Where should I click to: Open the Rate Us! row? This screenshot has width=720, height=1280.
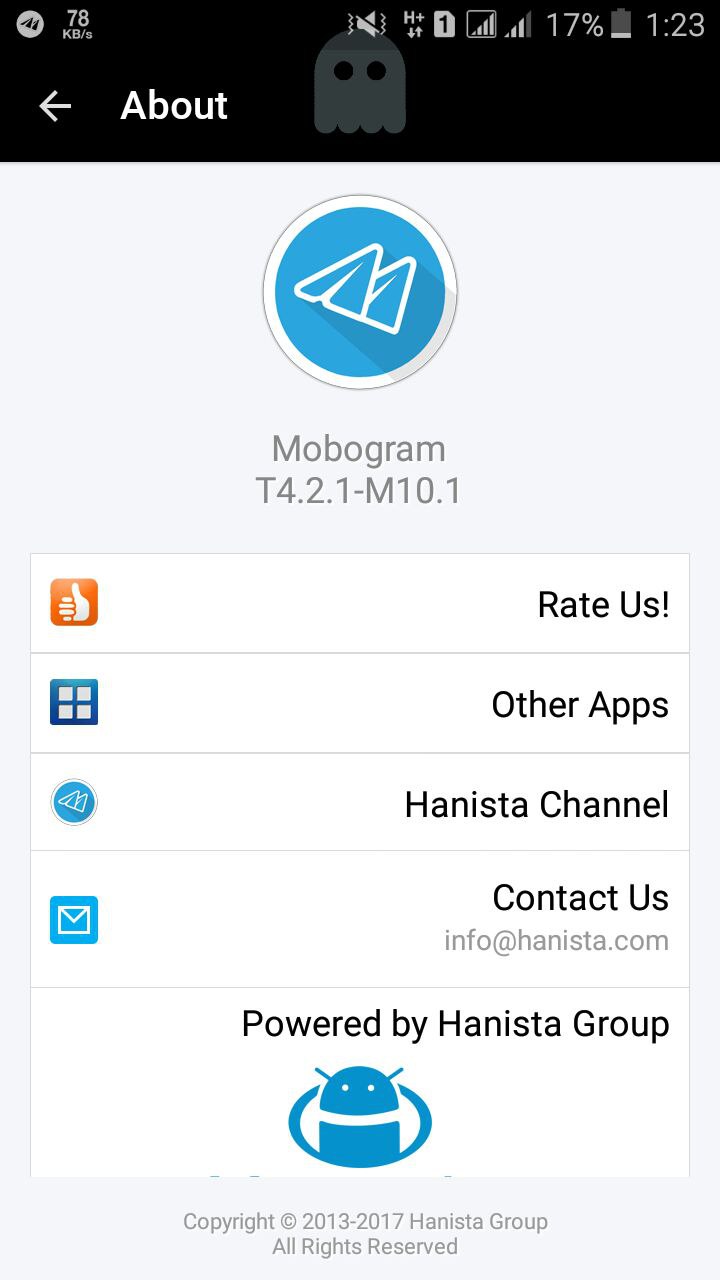pos(360,604)
